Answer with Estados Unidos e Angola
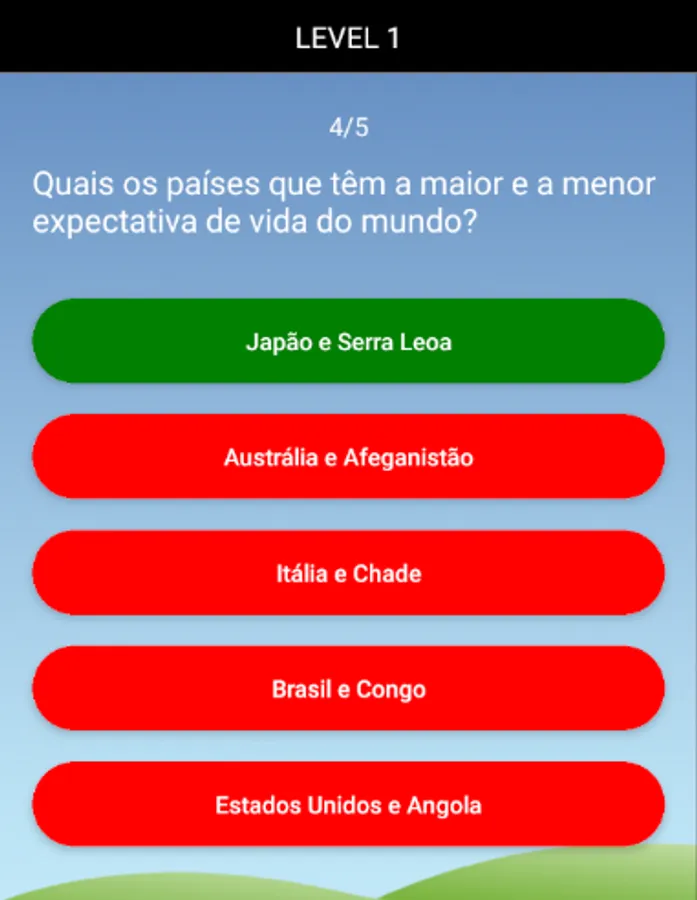Image resolution: width=697 pixels, height=900 pixels. [x=348, y=805]
